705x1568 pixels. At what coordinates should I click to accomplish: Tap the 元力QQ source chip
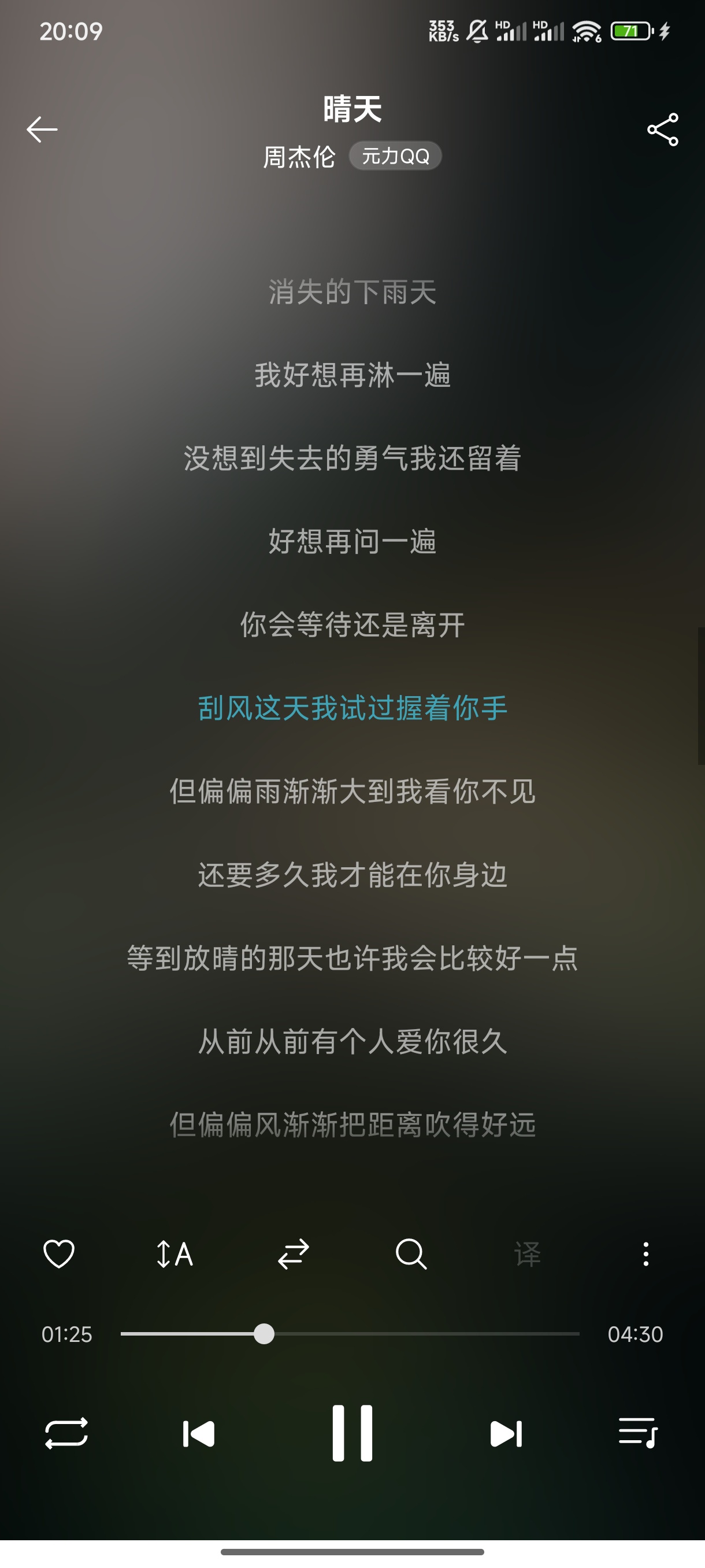click(x=395, y=157)
